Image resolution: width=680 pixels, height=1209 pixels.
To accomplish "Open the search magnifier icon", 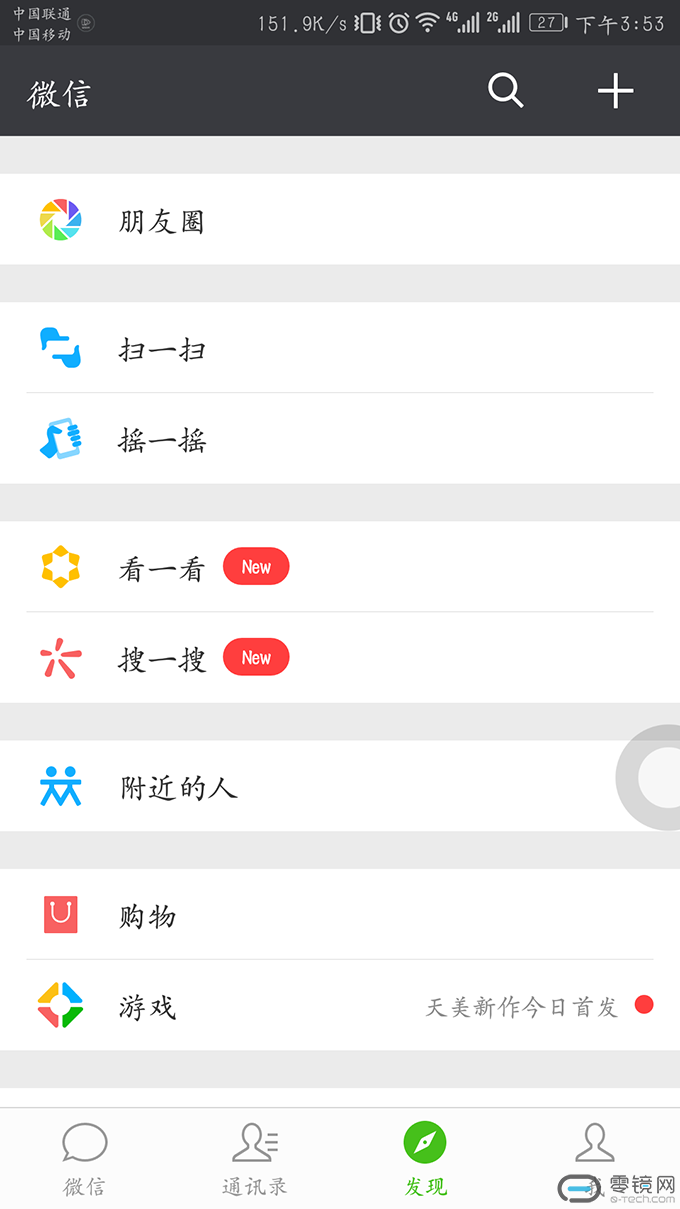I will point(506,91).
